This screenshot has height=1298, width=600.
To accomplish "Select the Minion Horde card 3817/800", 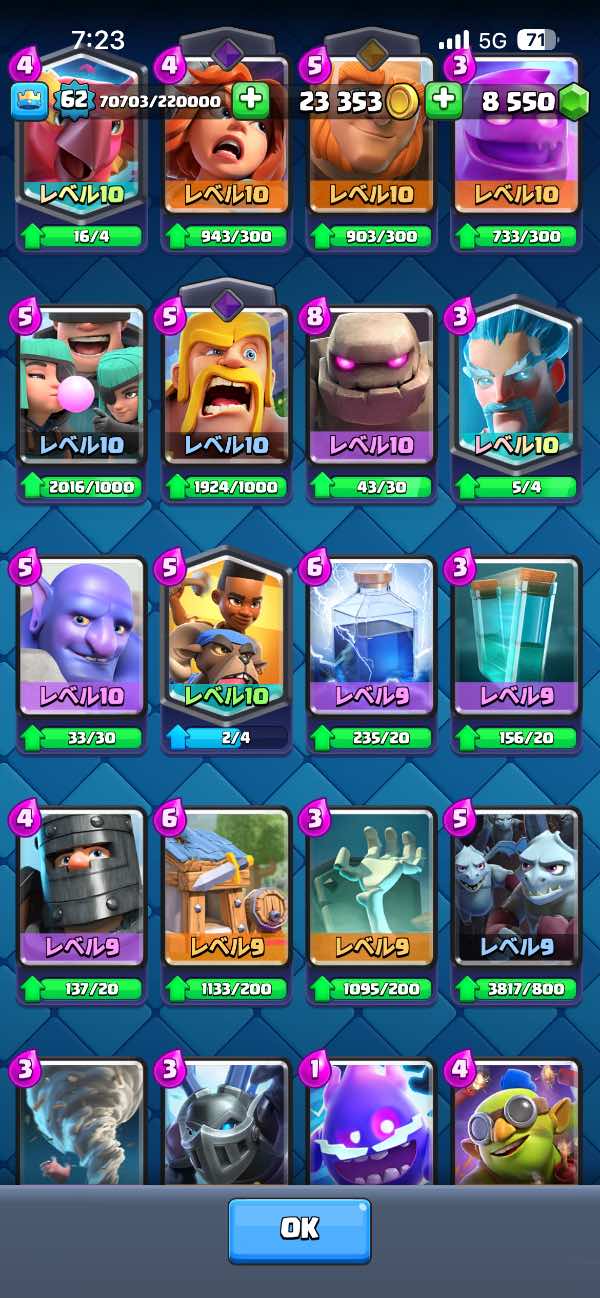I will coord(516,905).
